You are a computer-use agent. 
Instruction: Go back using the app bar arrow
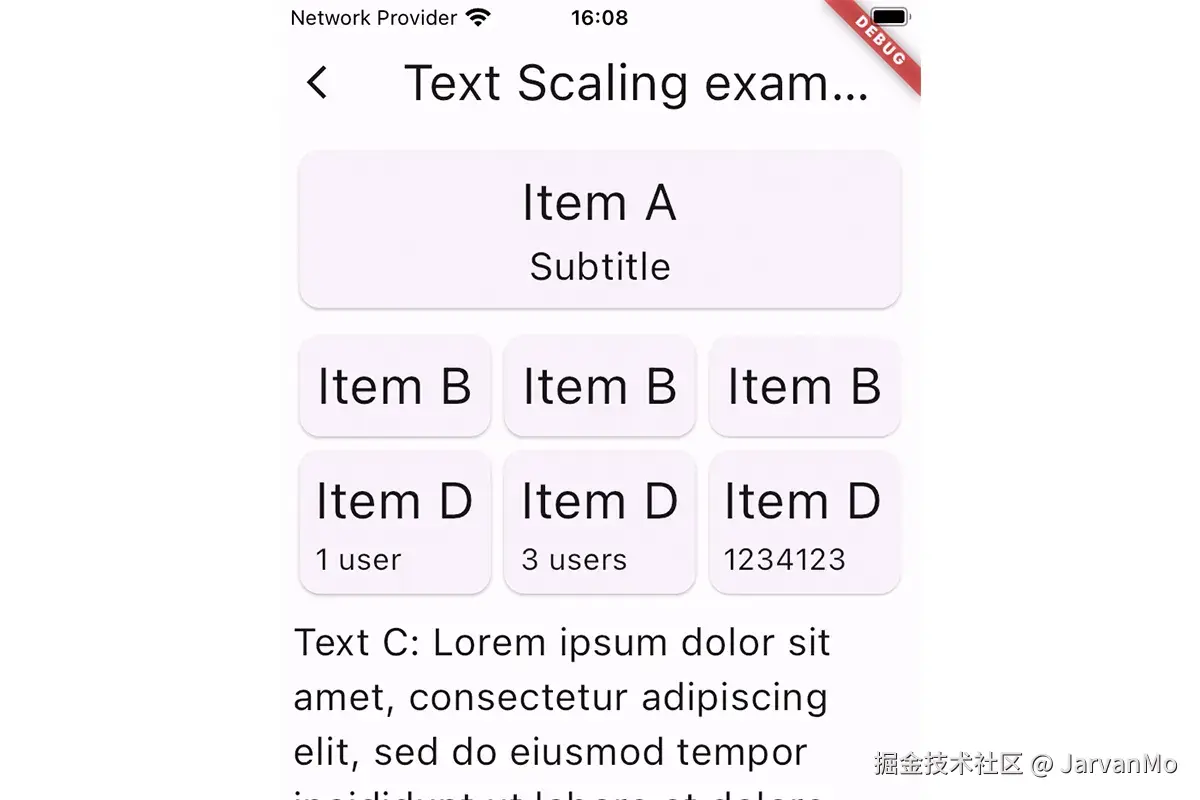pyautogui.click(x=317, y=83)
